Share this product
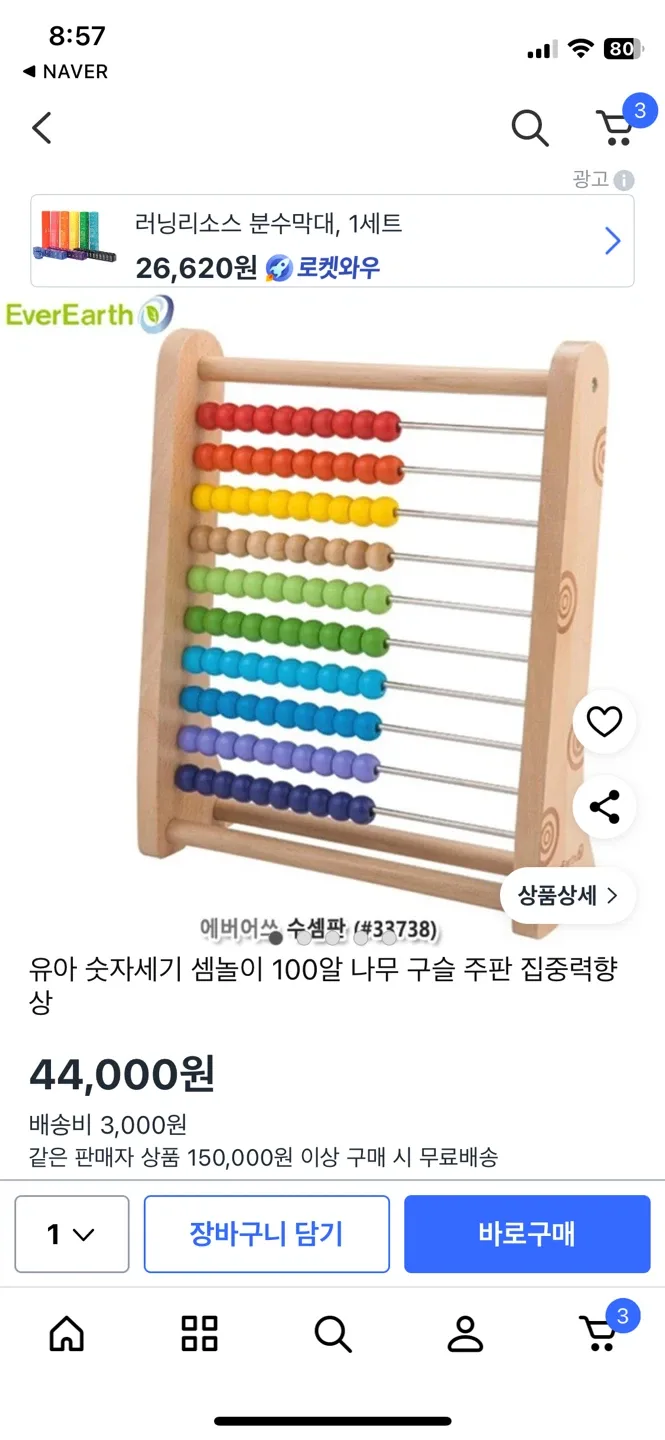The height and width of the screenshot is (1440, 665). click(604, 807)
